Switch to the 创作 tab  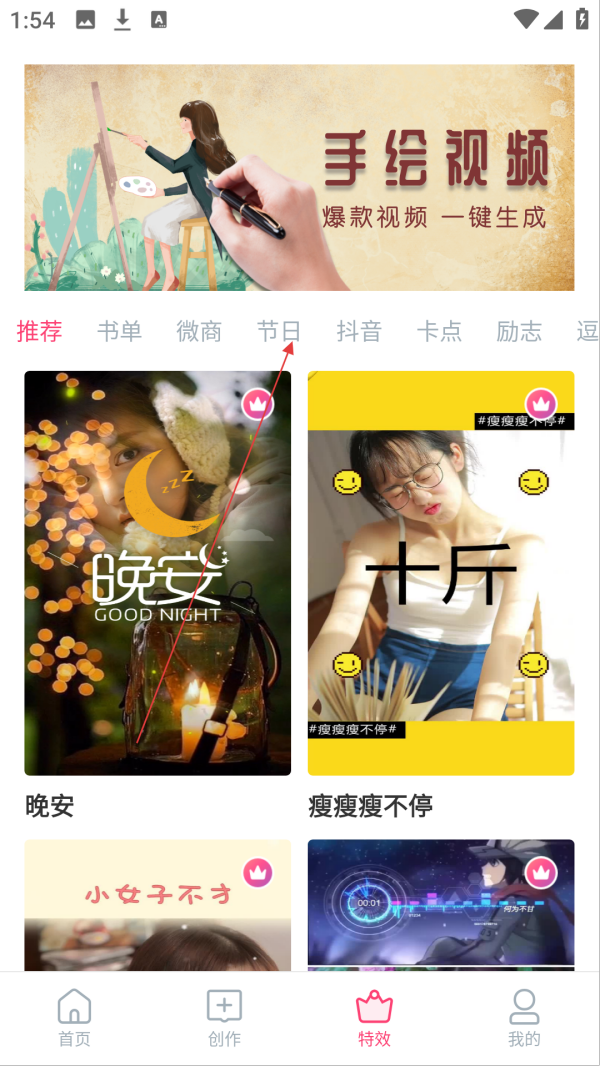224,1018
